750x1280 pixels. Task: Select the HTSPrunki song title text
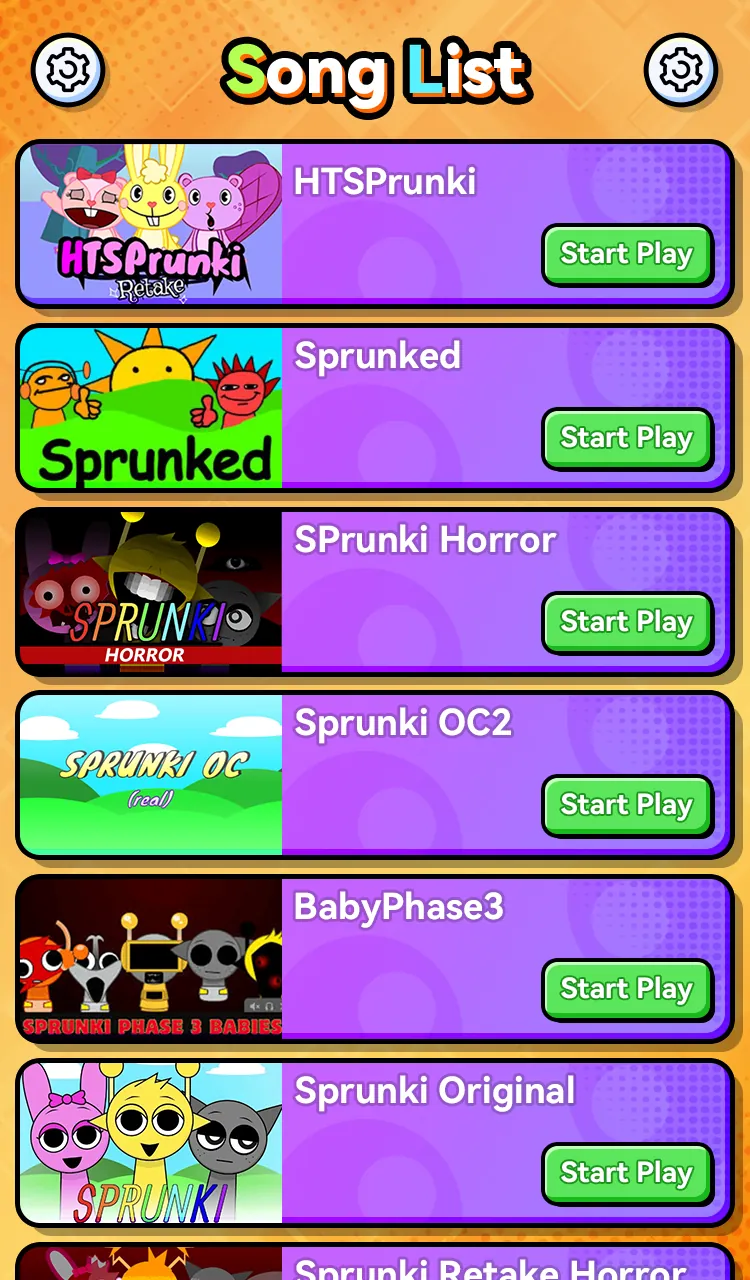[384, 182]
